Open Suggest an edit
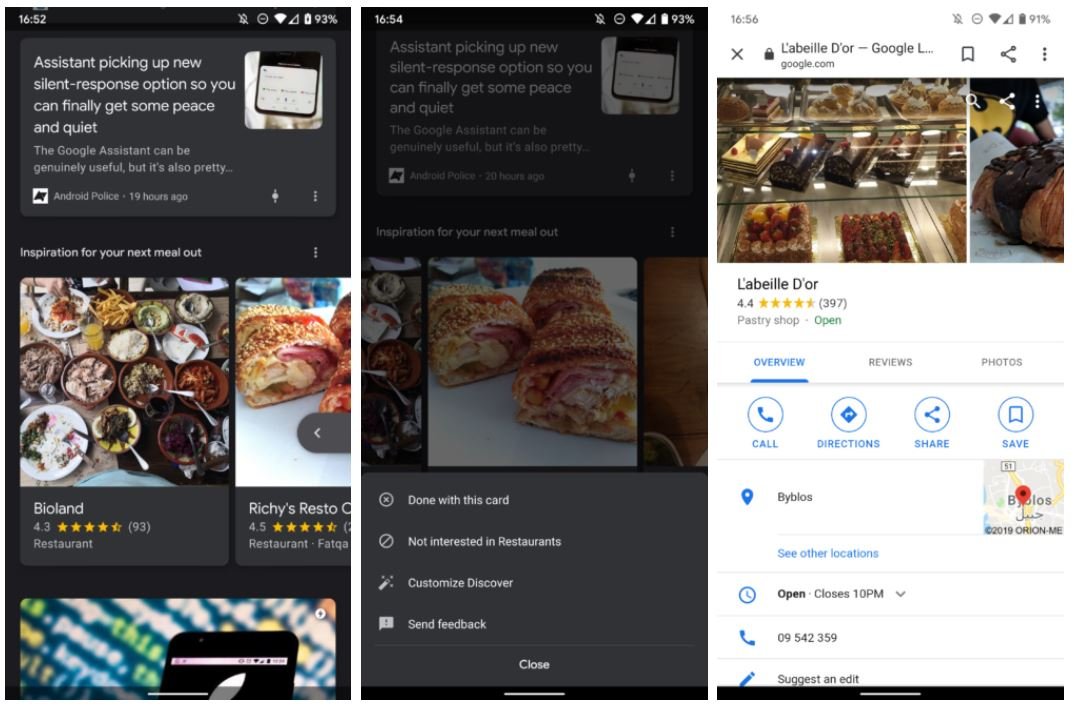Screen dimensions: 1074x708 coord(818,679)
